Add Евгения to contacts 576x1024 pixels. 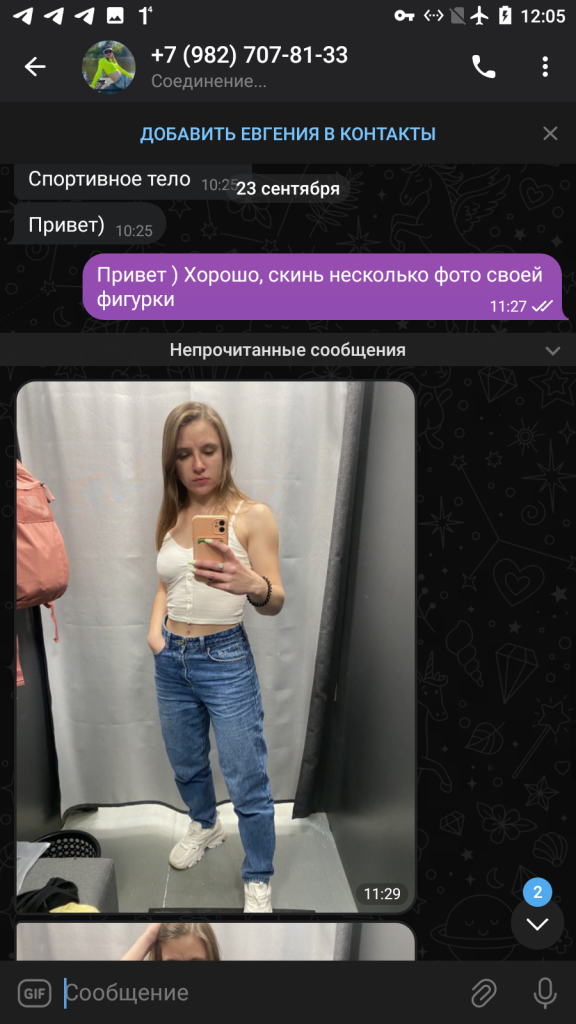click(287, 134)
